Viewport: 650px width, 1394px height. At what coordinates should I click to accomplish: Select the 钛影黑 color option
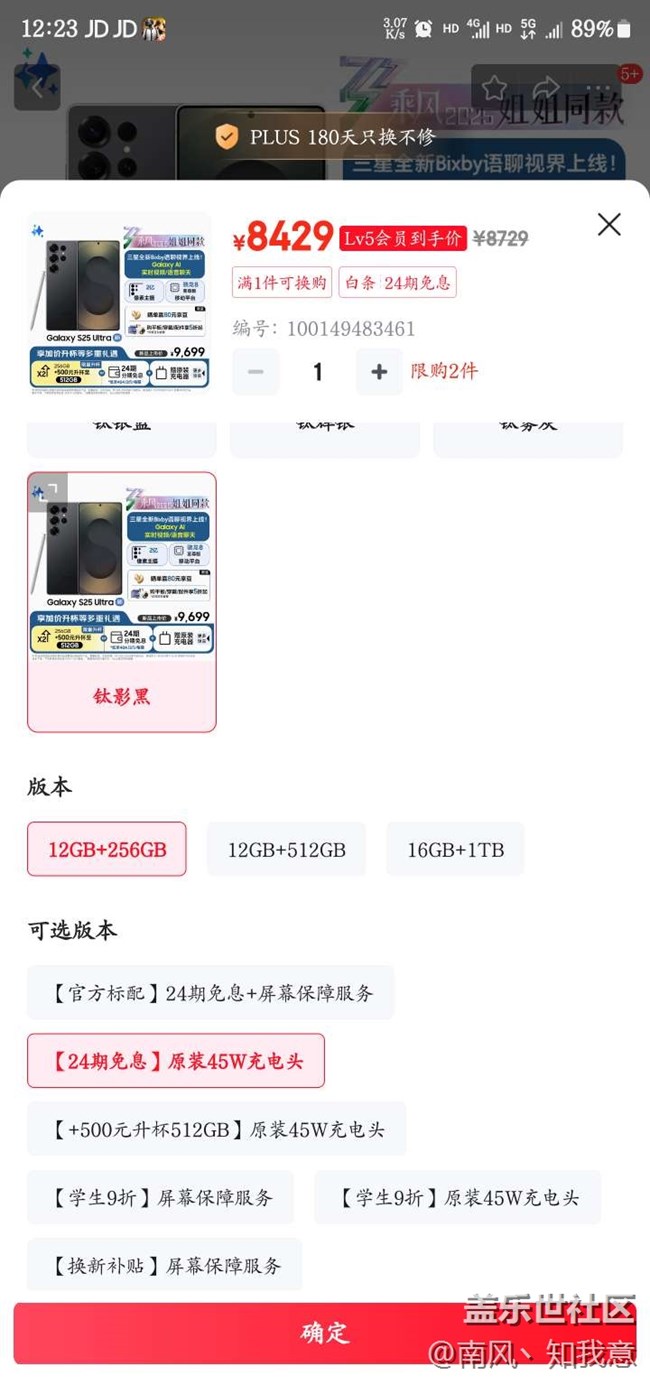(122, 602)
